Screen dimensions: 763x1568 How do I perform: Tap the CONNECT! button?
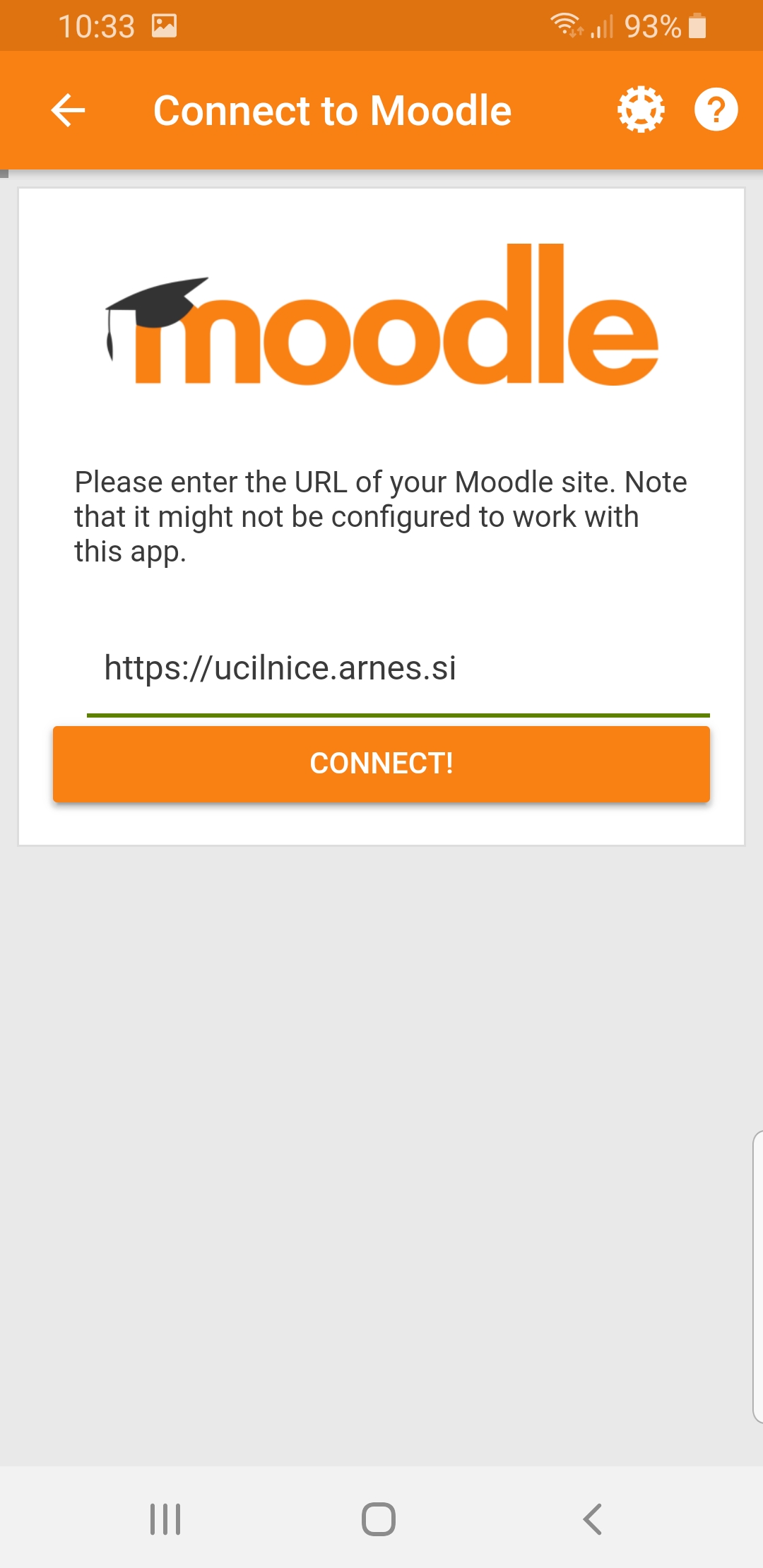click(x=381, y=764)
